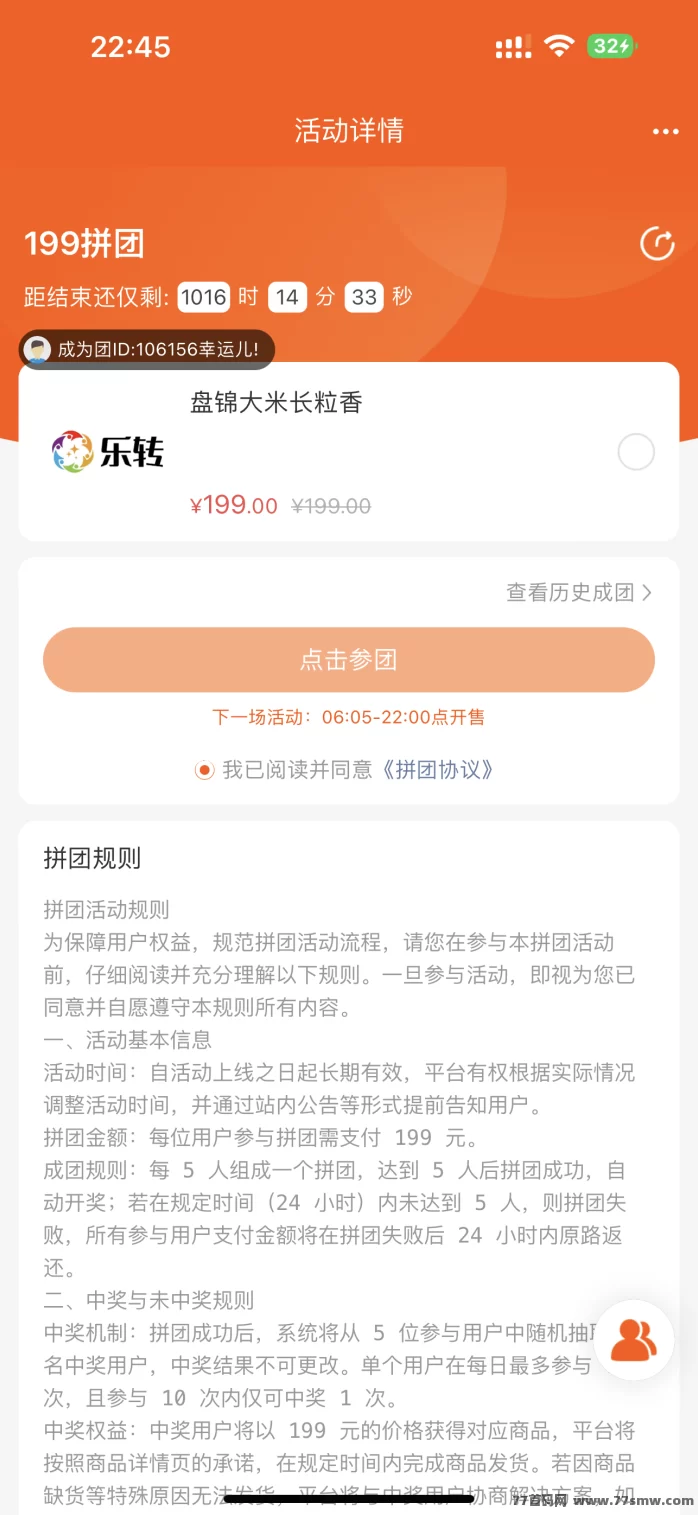Tap the refresh icon beside 199拼团
Viewport: 698px width, 1515px height.
point(657,243)
